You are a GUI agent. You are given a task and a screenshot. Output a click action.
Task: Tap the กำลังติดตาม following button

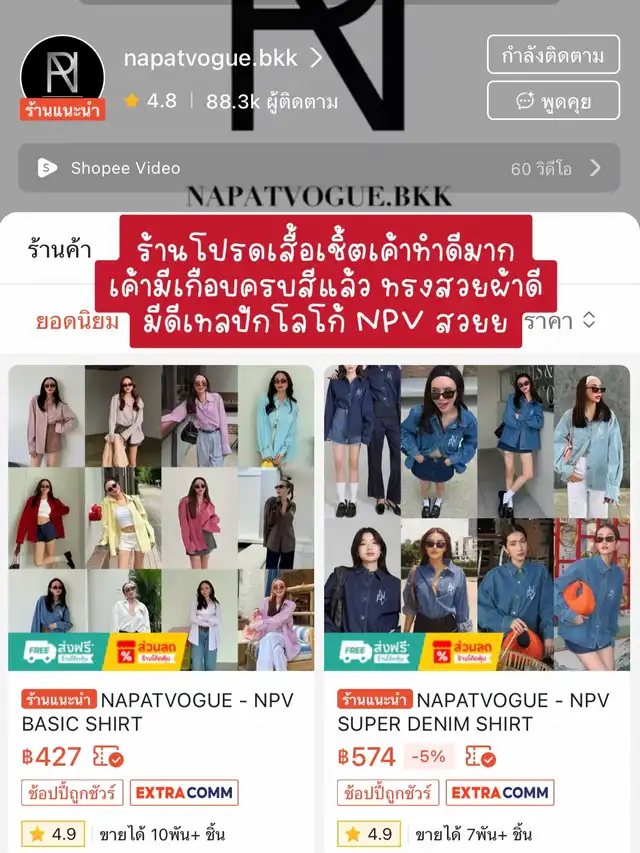[x=551, y=56]
